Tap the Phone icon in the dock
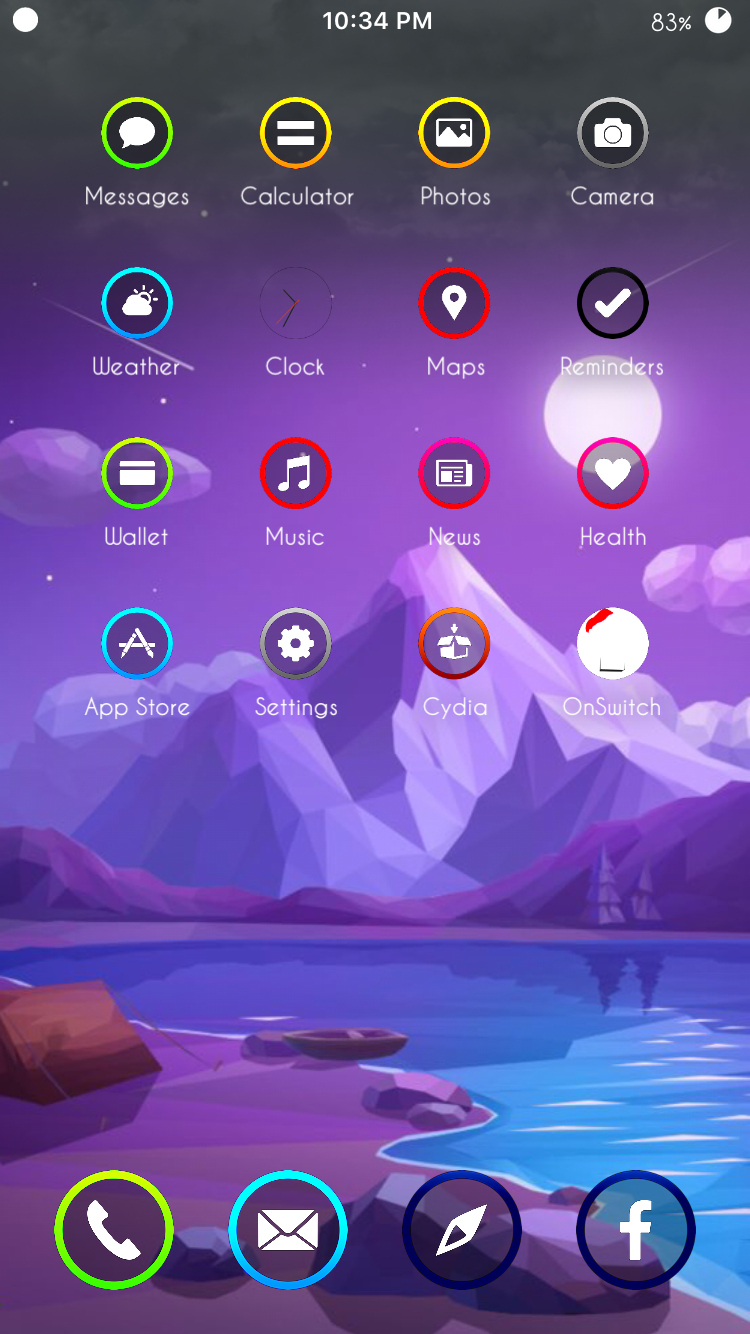The width and height of the screenshot is (750, 1334). pos(114,1230)
